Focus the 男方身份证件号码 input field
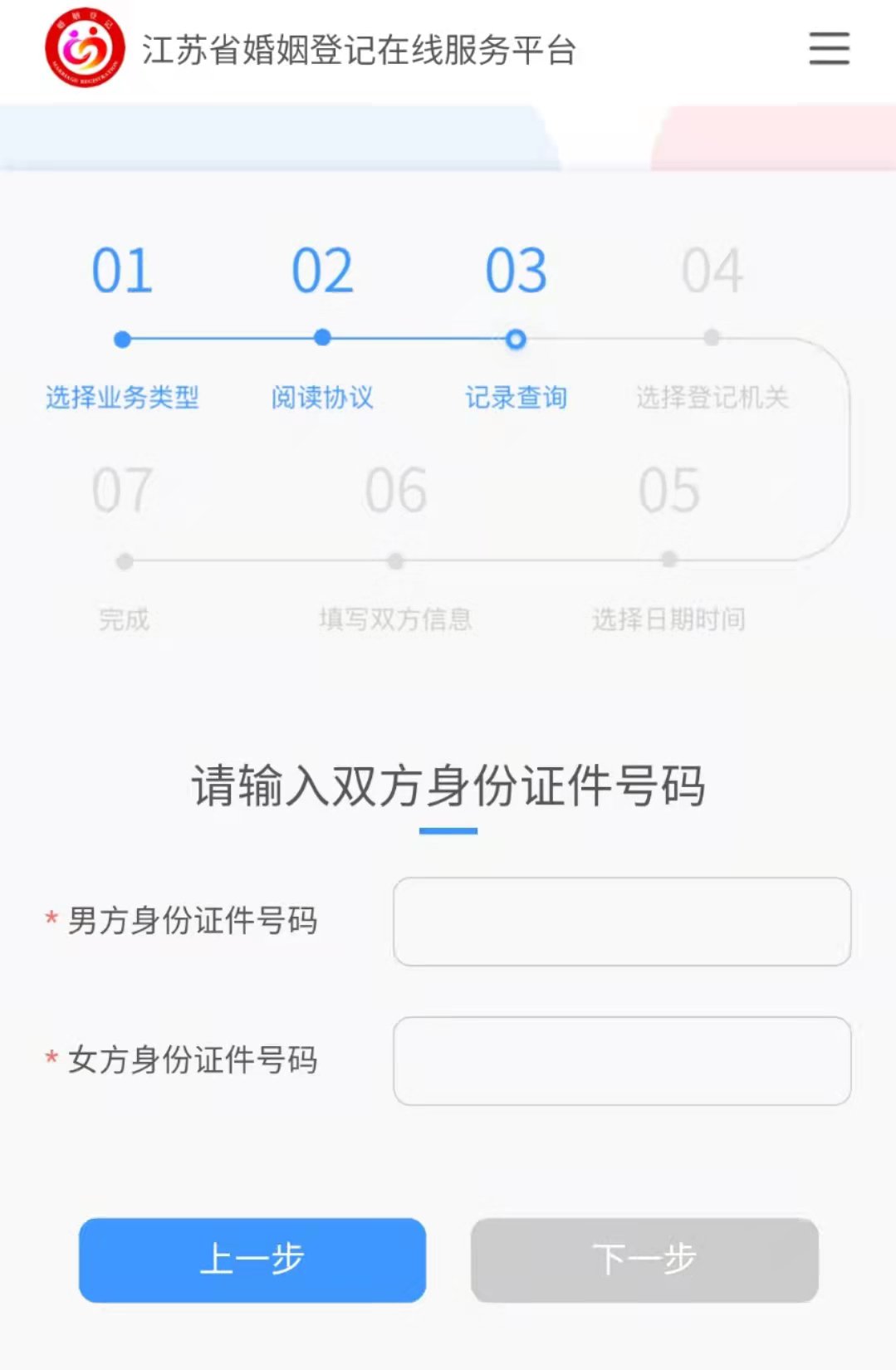896x1370 pixels. point(622,922)
